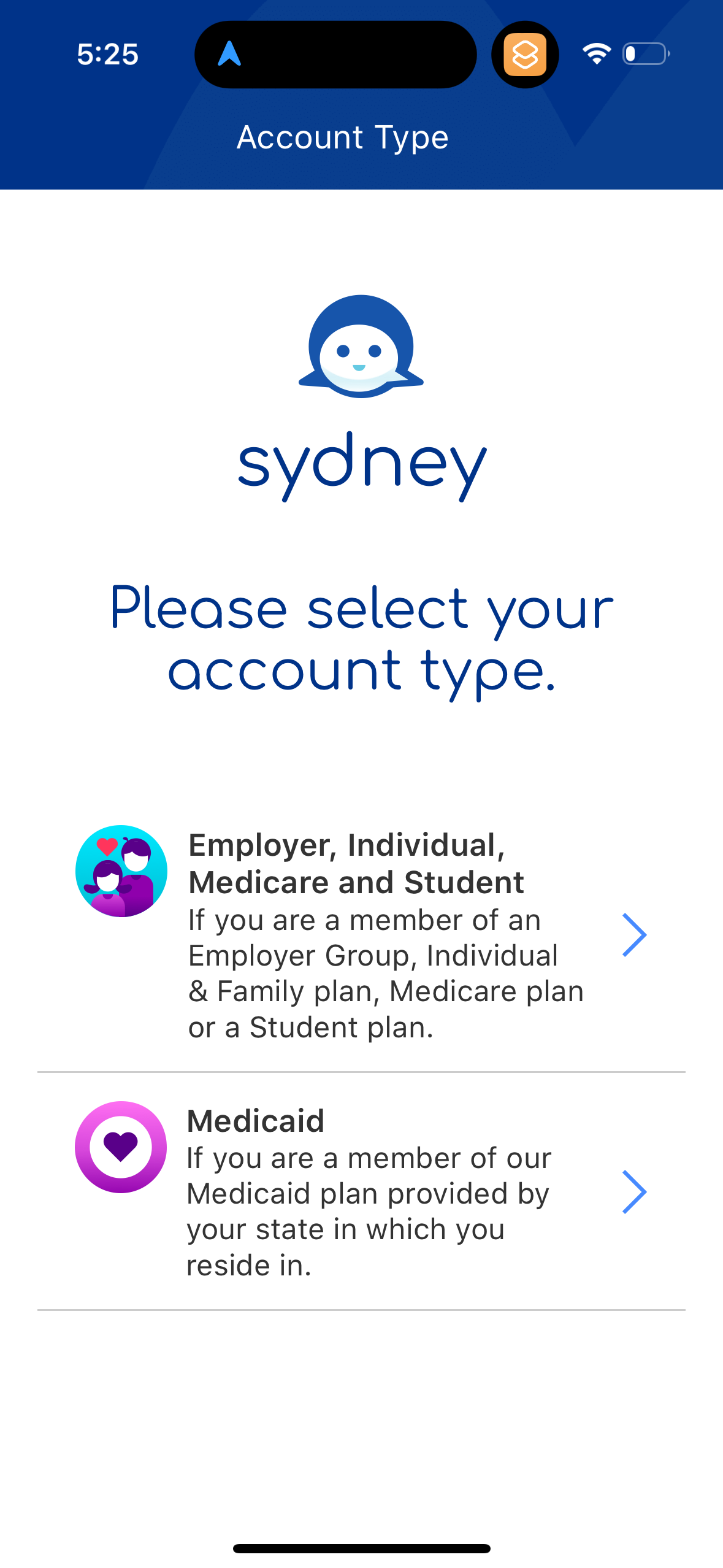Tap the Sydney robot face logo
This screenshot has height=1568, width=723.
point(361,344)
